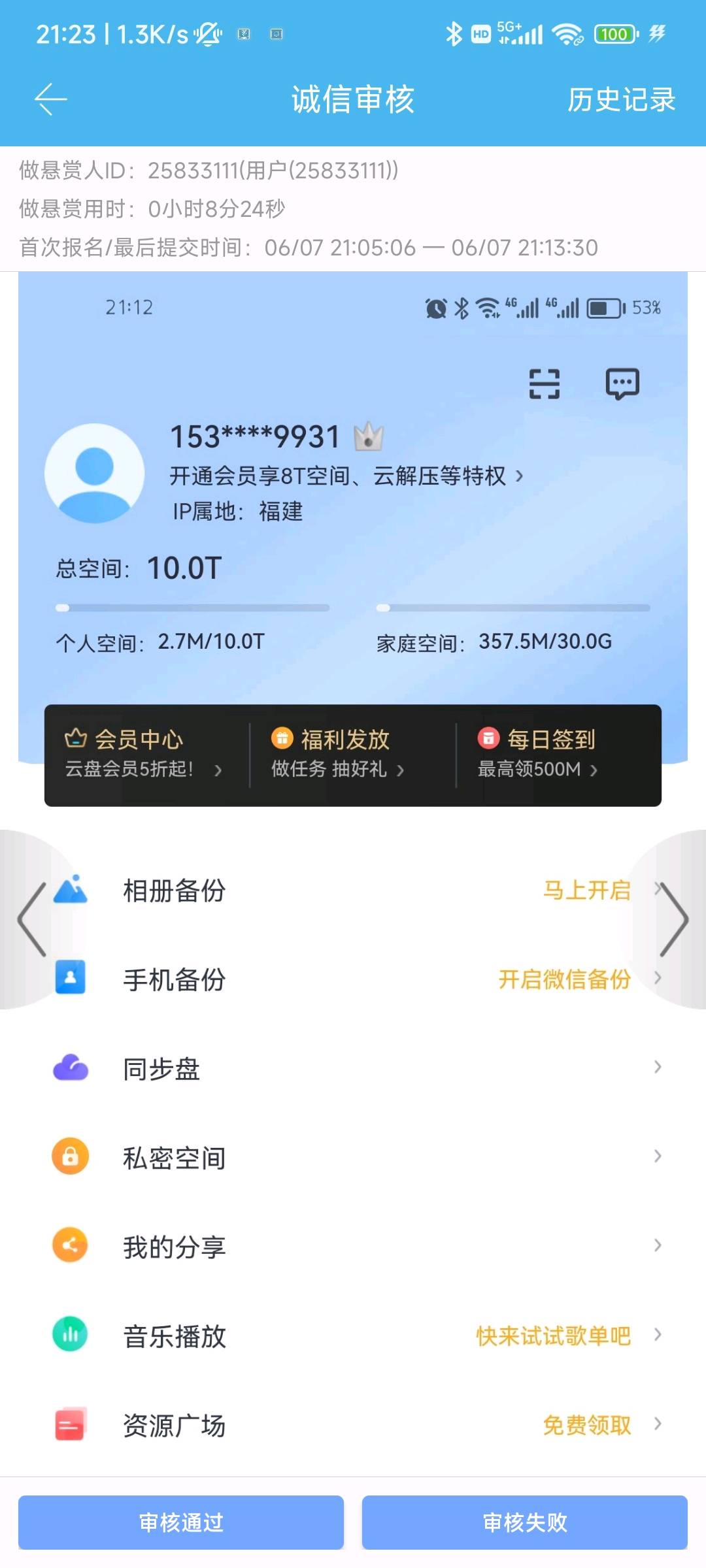Show the previous submitted screenshot

point(33,919)
